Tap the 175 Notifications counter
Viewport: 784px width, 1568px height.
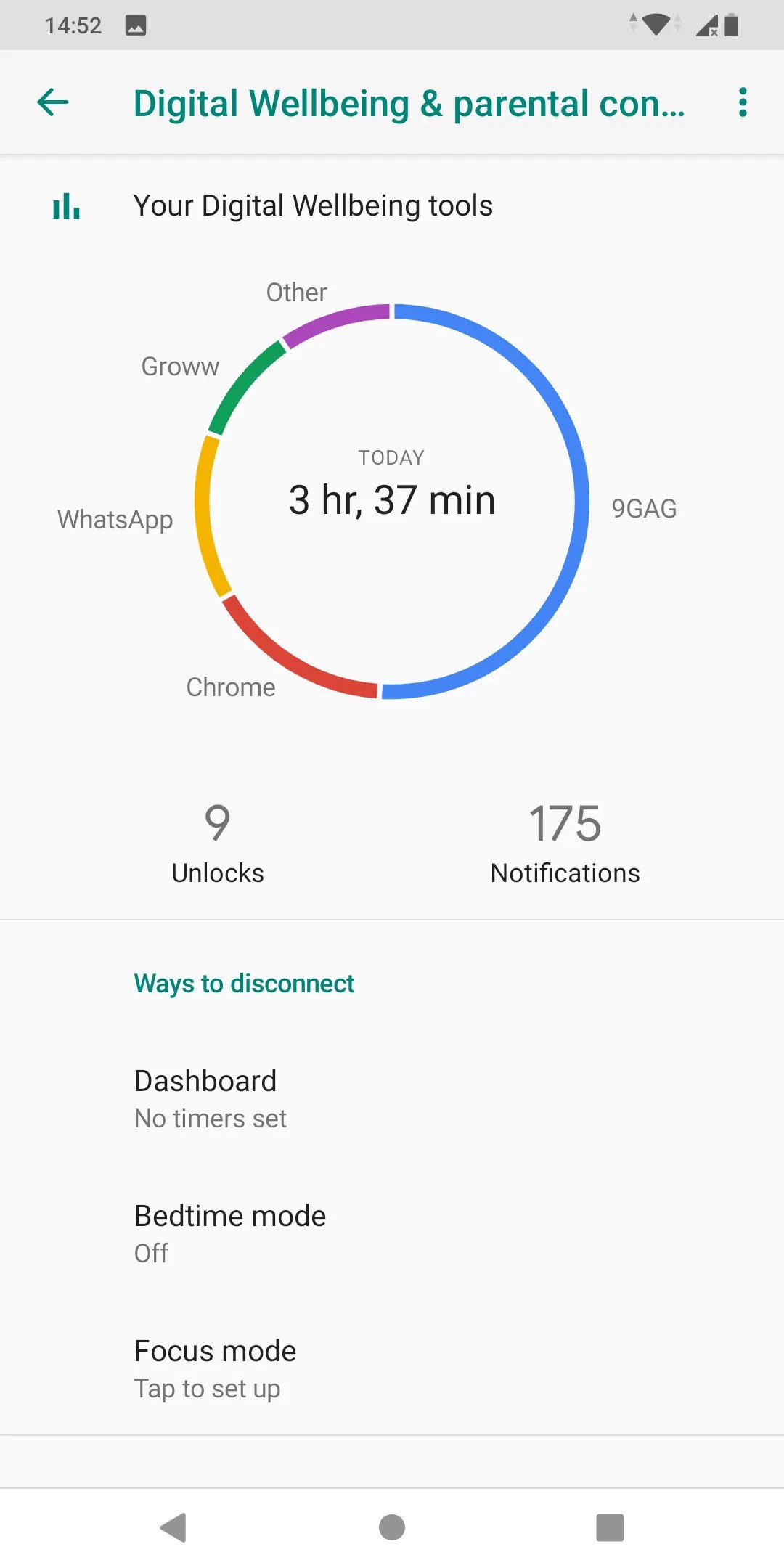coord(564,842)
